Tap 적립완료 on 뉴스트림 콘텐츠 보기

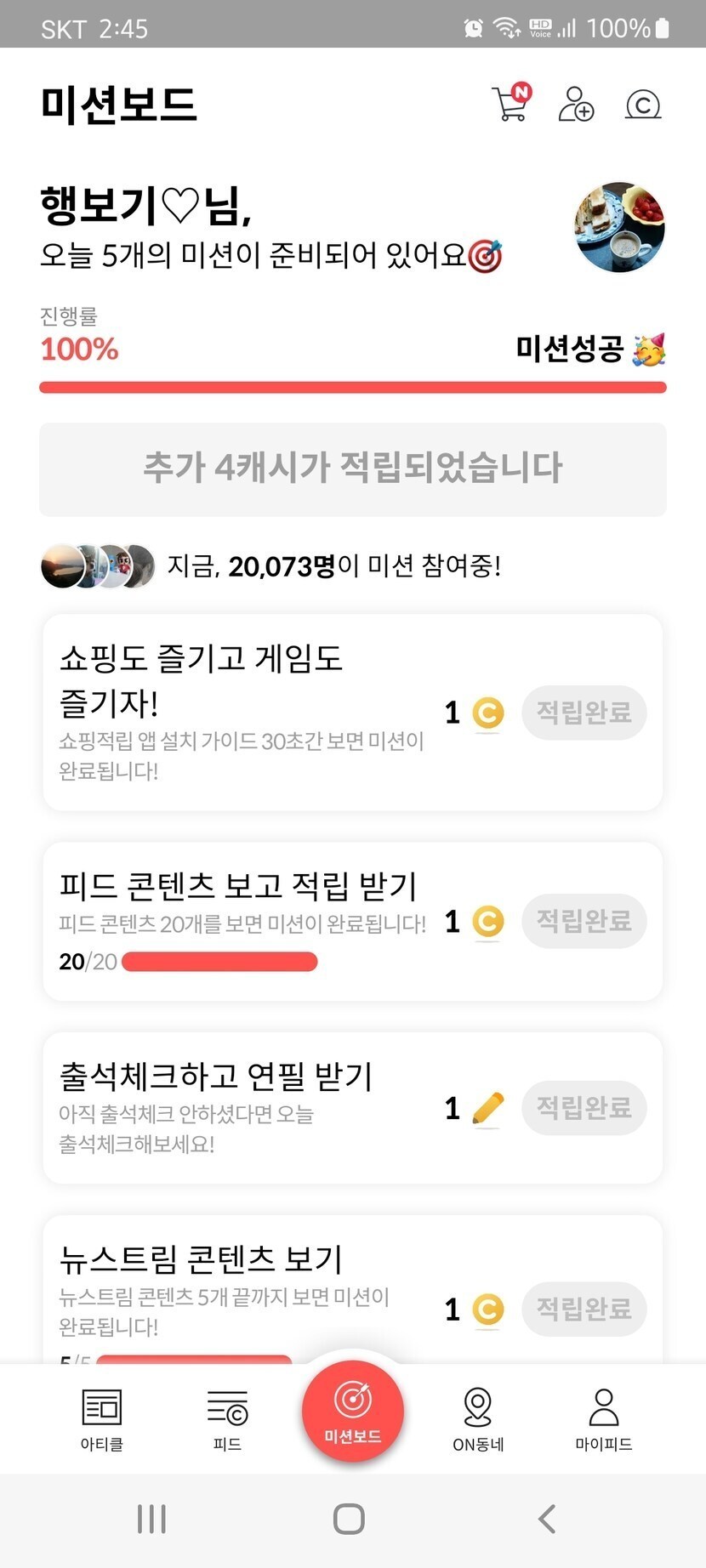pos(584,1309)
